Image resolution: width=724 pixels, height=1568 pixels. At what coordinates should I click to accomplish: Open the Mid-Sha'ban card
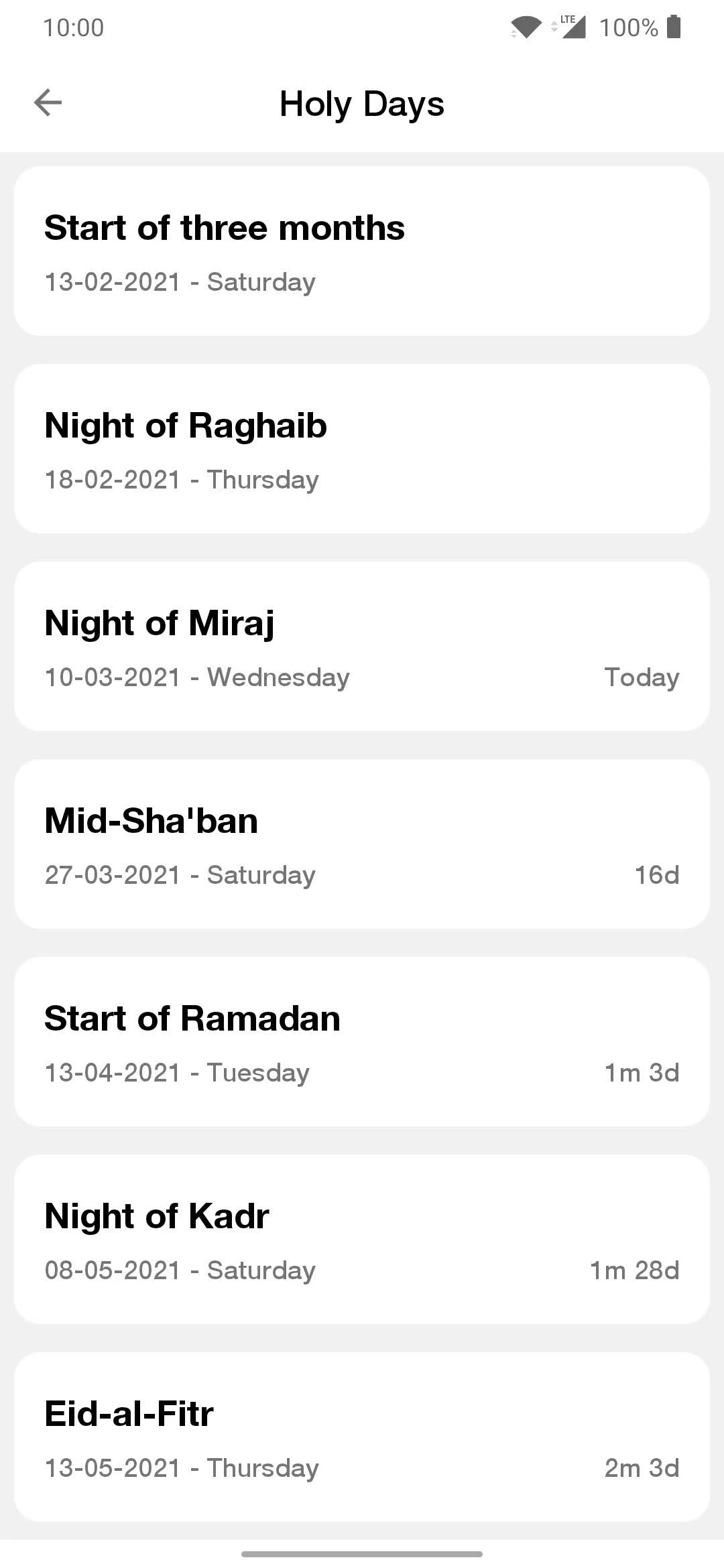click(x=362, y=844)
